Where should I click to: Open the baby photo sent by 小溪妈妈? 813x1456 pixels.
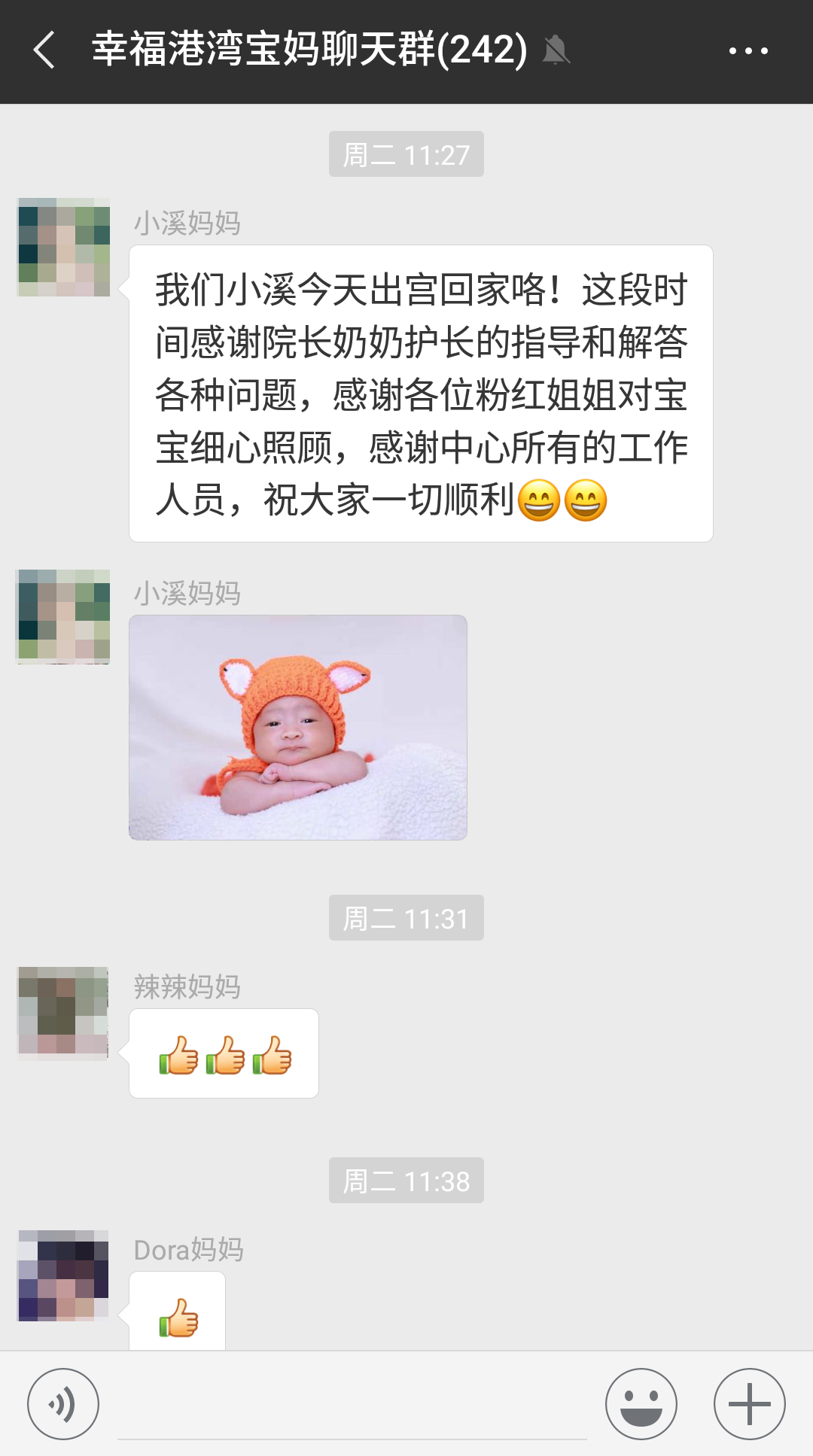[x=298, y=727]
